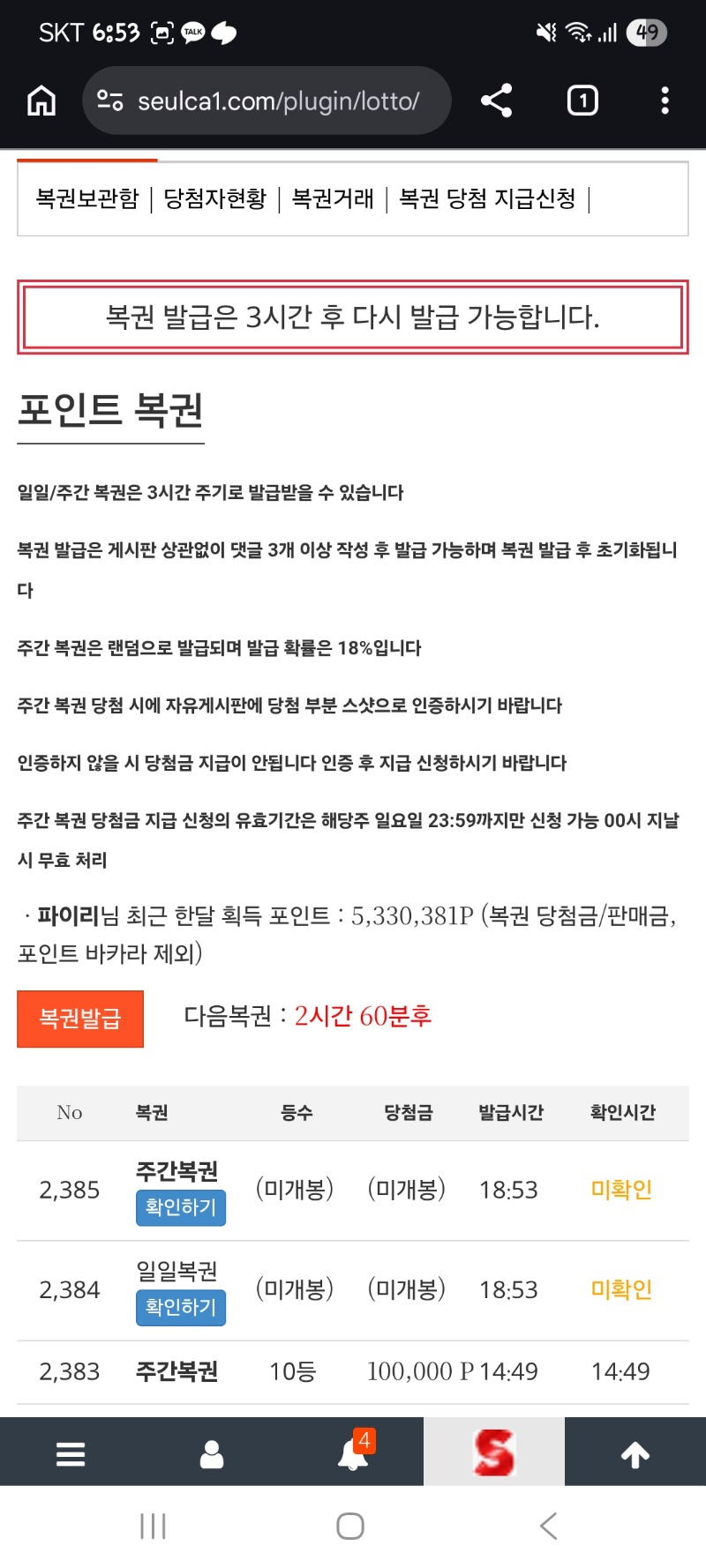
Task: Go to 당첨자현황 page
Action: [214, 198]
